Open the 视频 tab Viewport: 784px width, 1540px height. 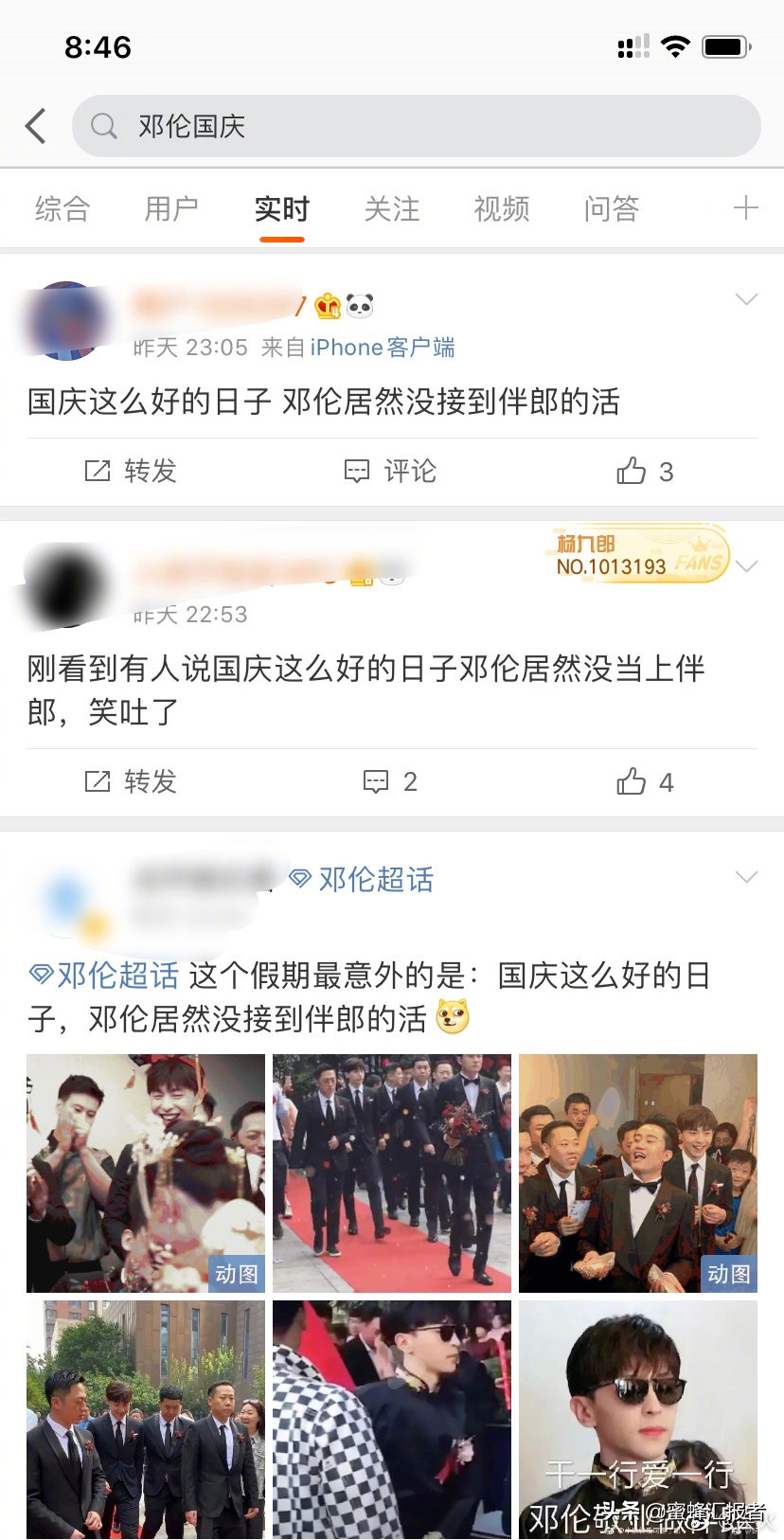[502, 208]
